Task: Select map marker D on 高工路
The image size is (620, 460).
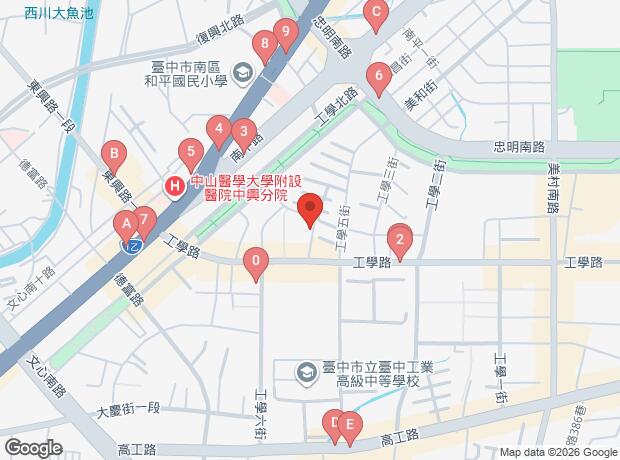Action: point(333,422)
